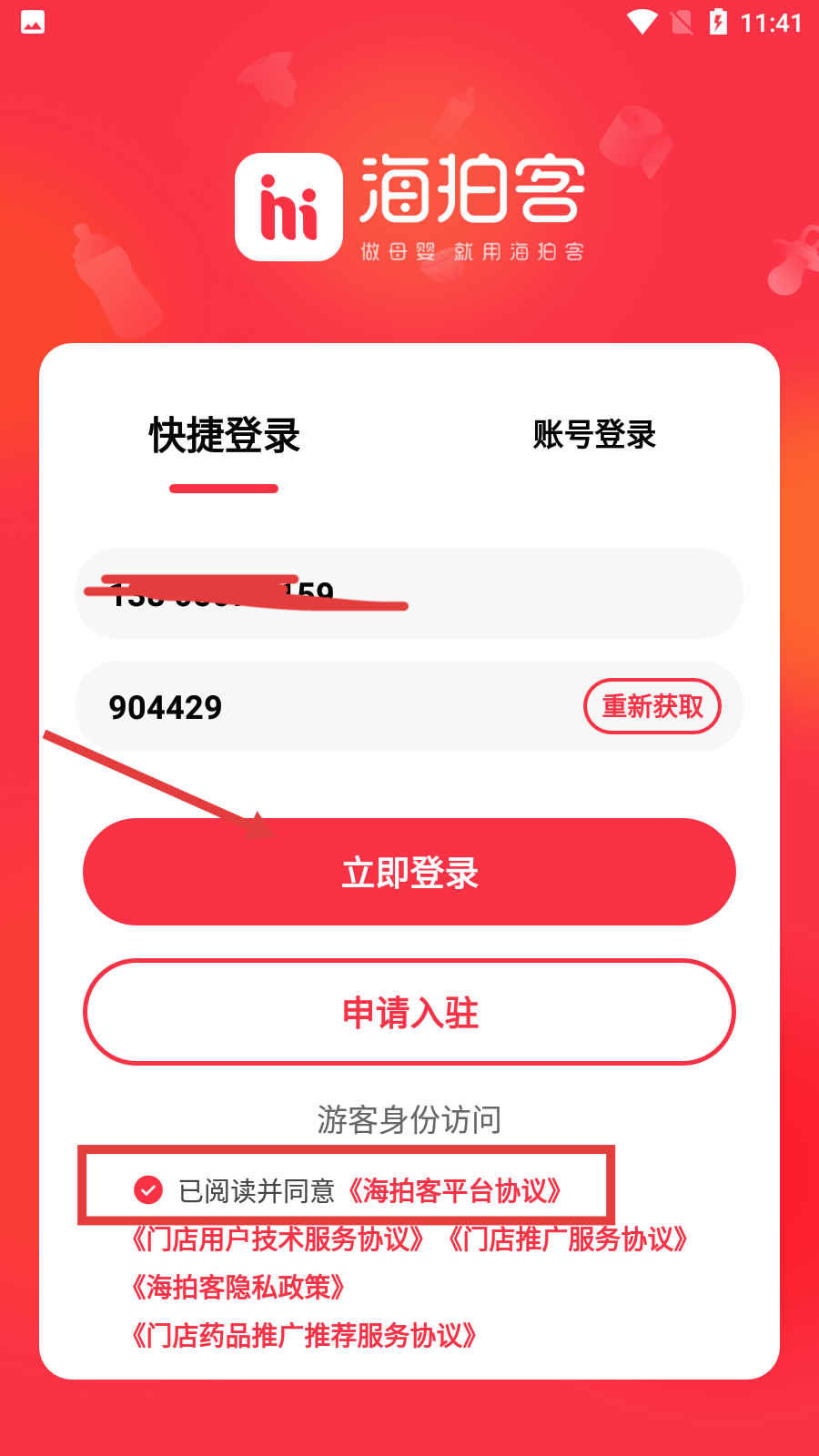819x1456 pixels.
Task: Continue with 游客身份访问
Action: 409,1119
